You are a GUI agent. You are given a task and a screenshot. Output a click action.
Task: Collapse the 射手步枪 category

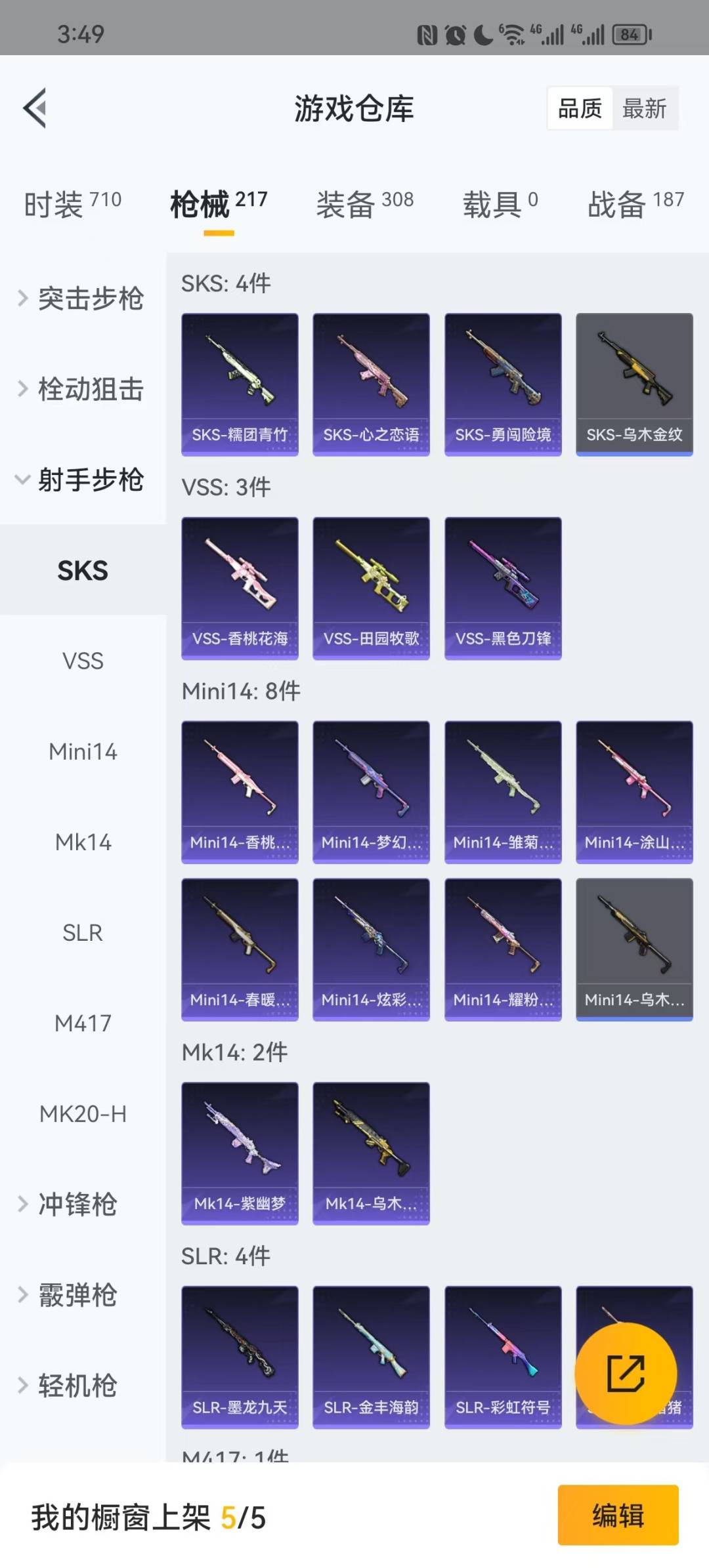(82, 480)
